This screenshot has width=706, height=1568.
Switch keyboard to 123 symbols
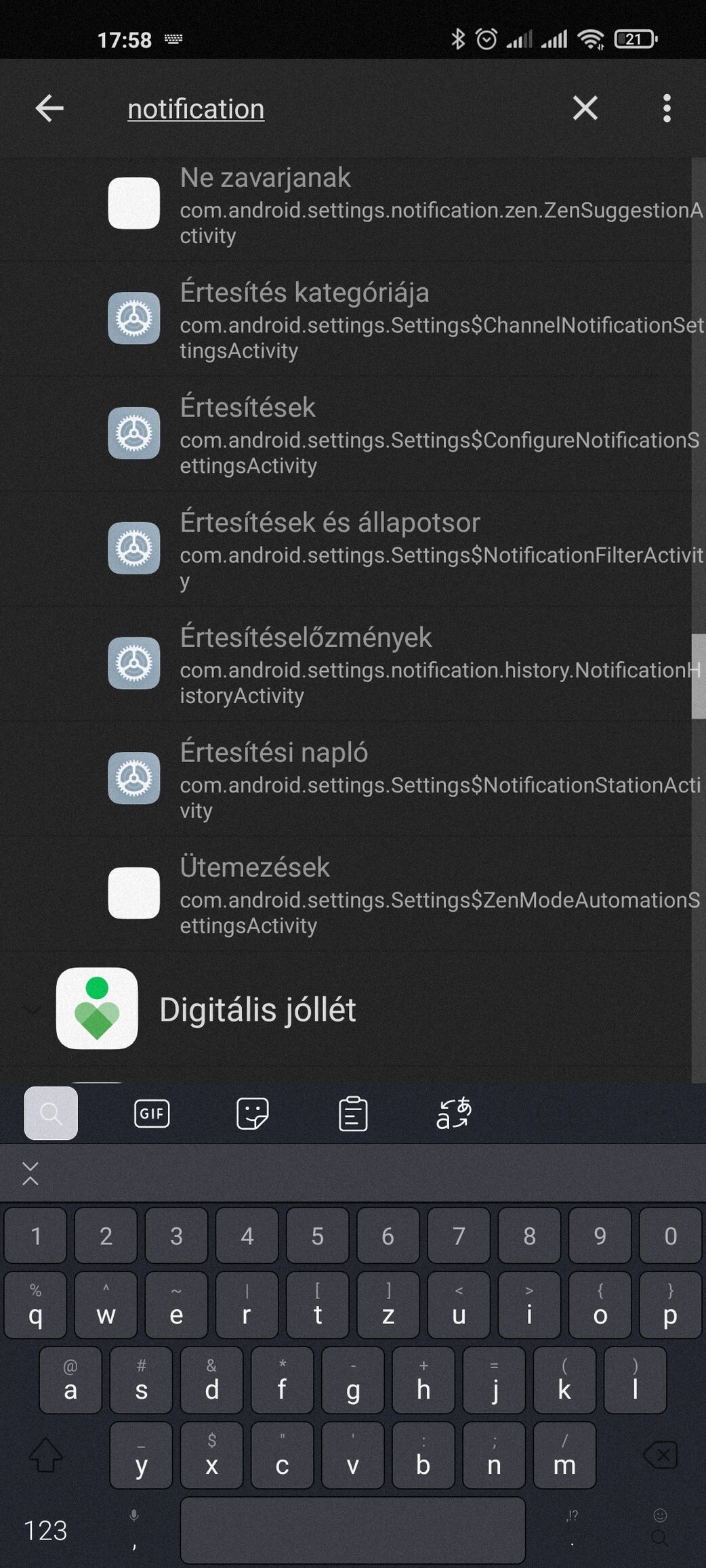tap(45, 1531)
